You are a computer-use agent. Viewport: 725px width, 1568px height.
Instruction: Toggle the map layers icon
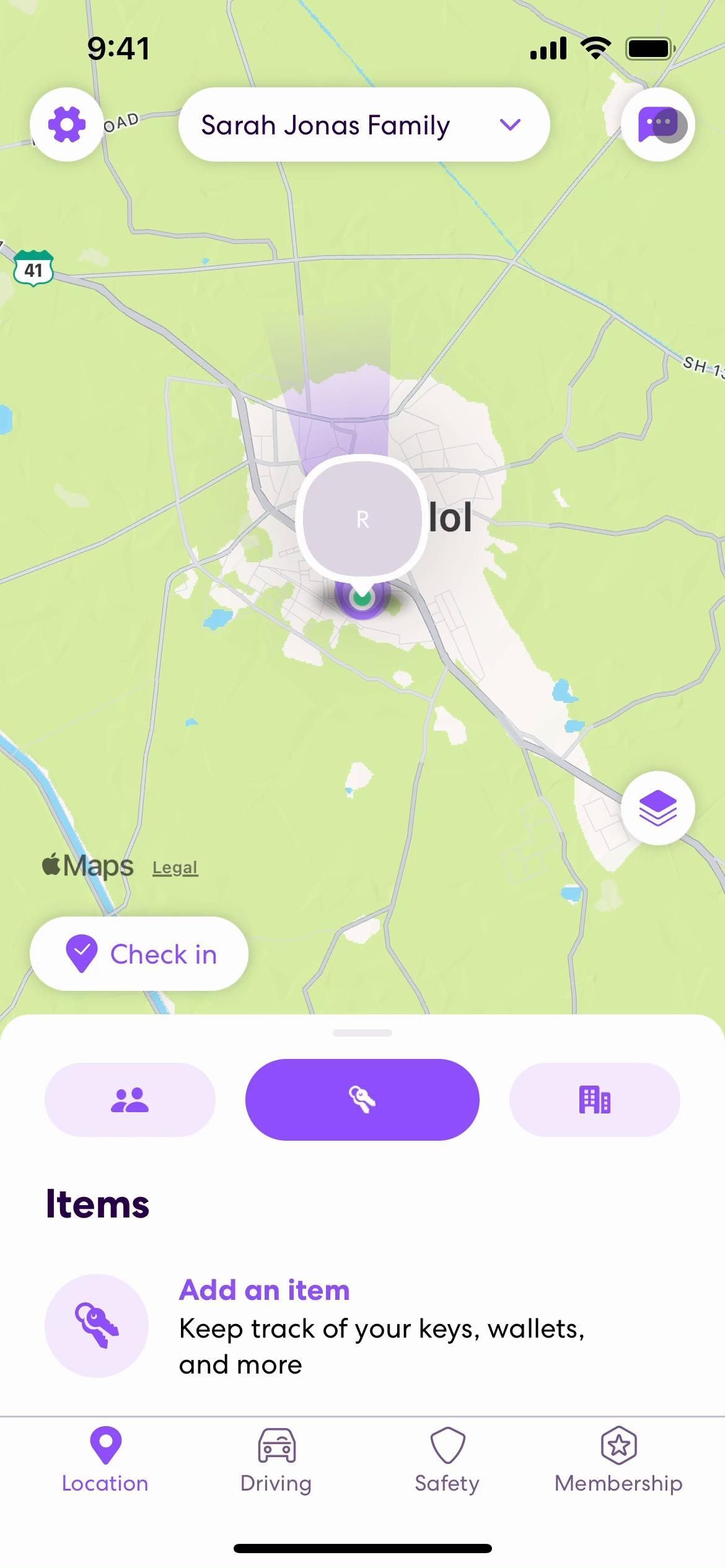tap(658, 808)
